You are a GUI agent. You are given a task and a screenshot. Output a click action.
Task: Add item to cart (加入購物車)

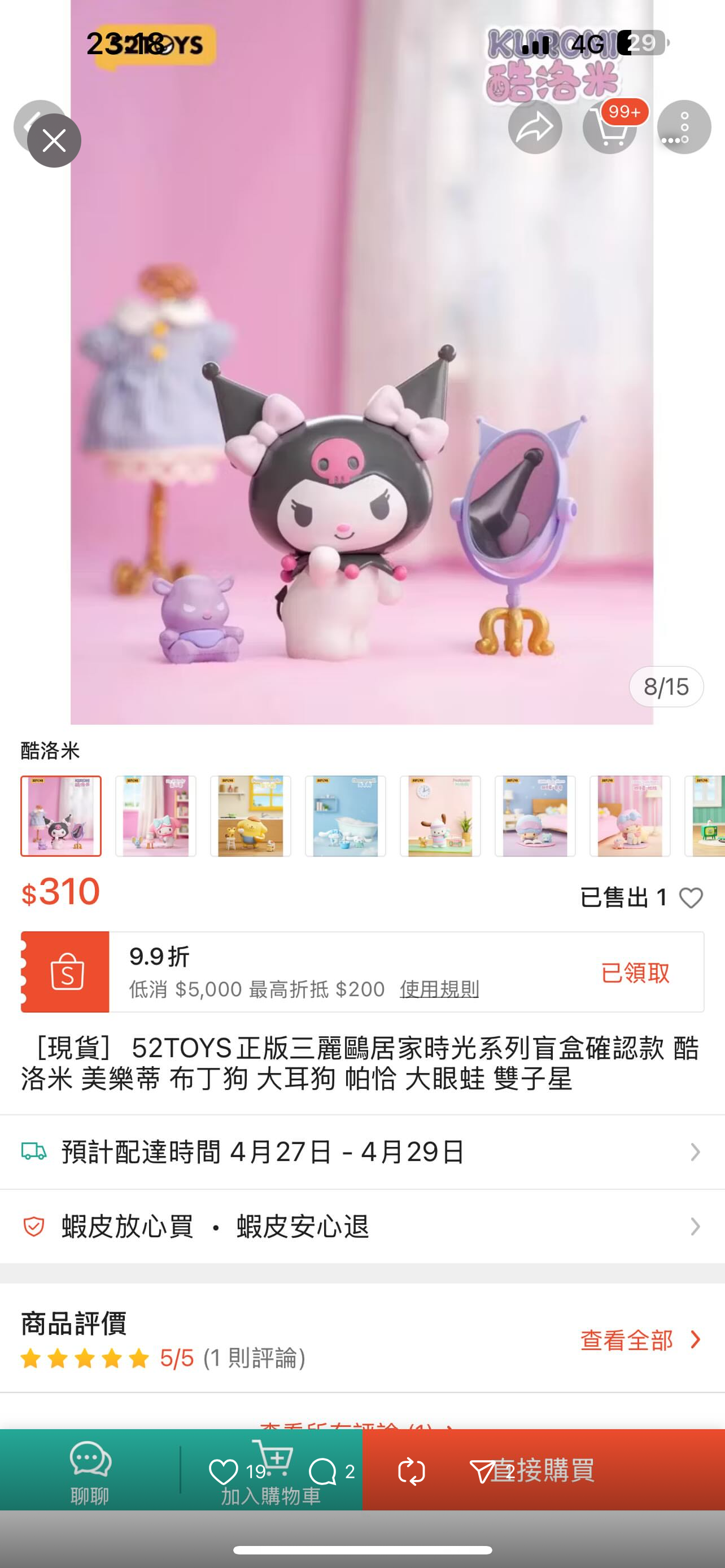coord(272,1470)
